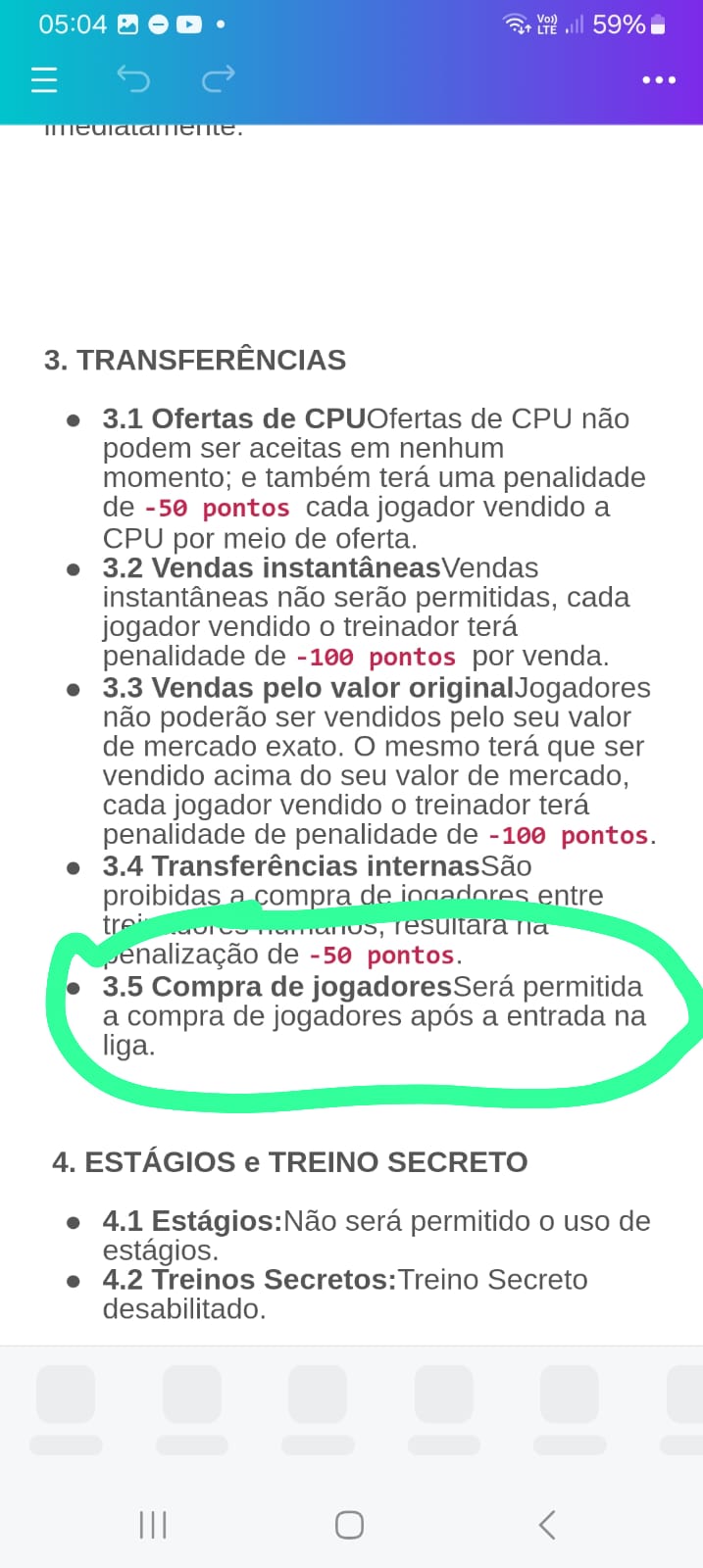
Task: Open the hamburger menu
Action: click(44, 78)
